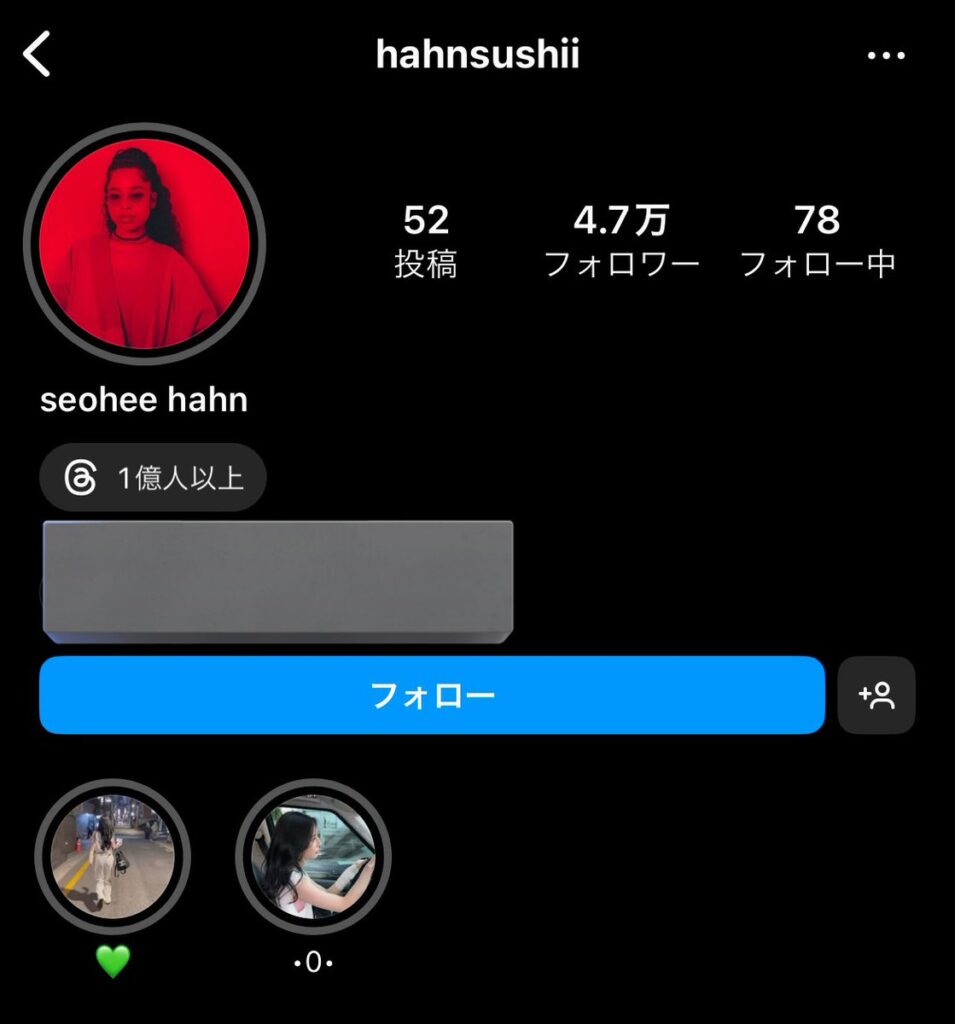The image size is (955, 1024).
Task: Open the list of 52 posts
Action: tap(426, 241)
